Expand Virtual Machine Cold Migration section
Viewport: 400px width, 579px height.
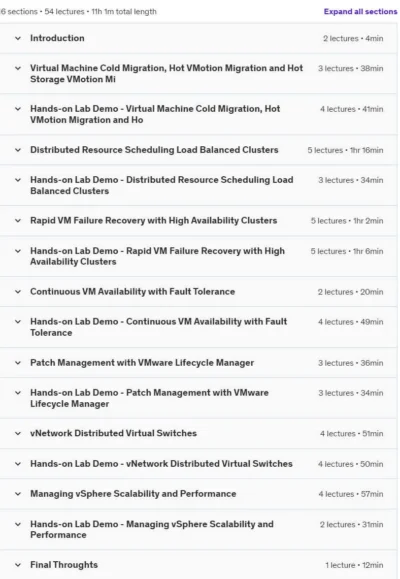click(198, 73)
